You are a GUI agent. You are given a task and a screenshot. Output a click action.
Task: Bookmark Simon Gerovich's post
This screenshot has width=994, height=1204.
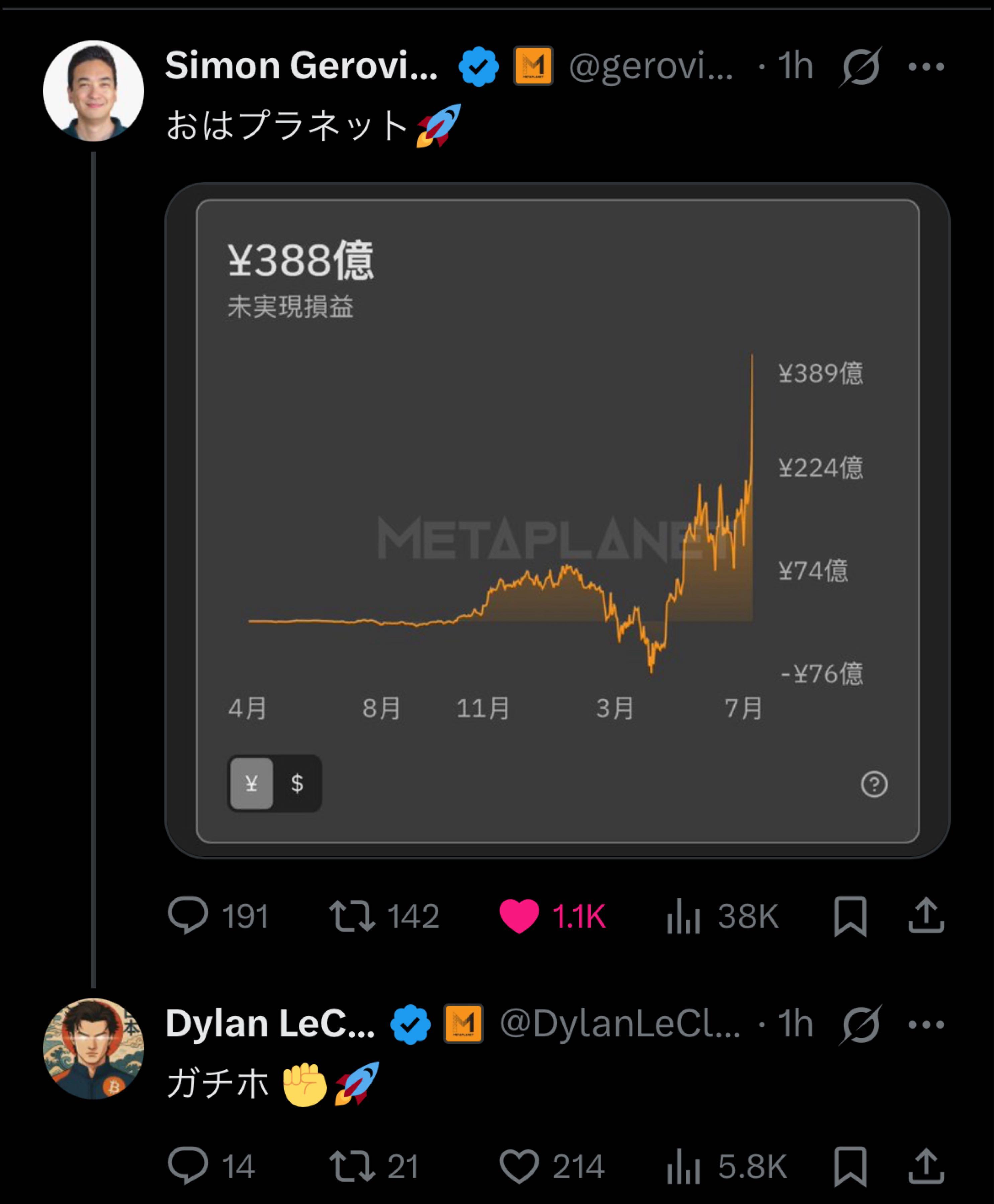850,916
